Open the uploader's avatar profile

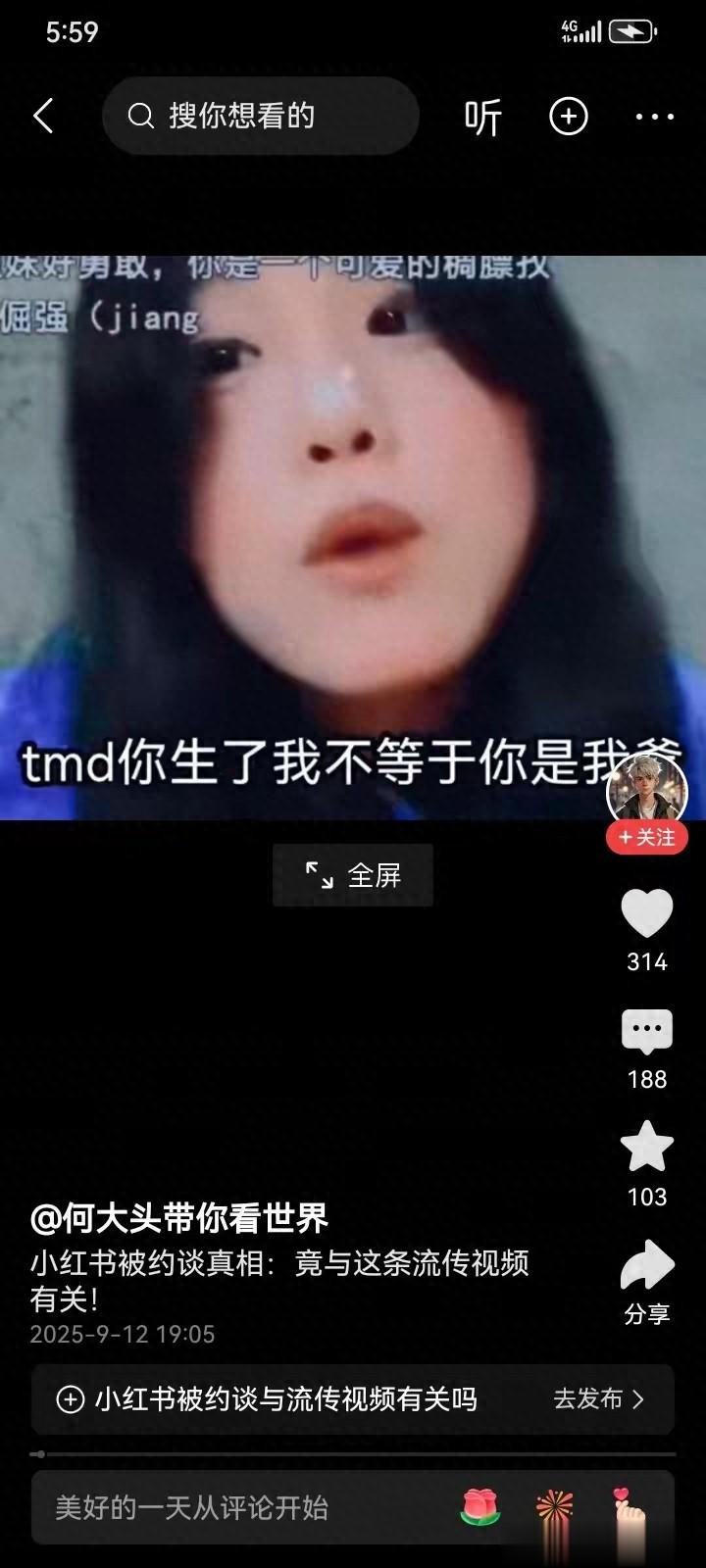(x=647, y=790)
